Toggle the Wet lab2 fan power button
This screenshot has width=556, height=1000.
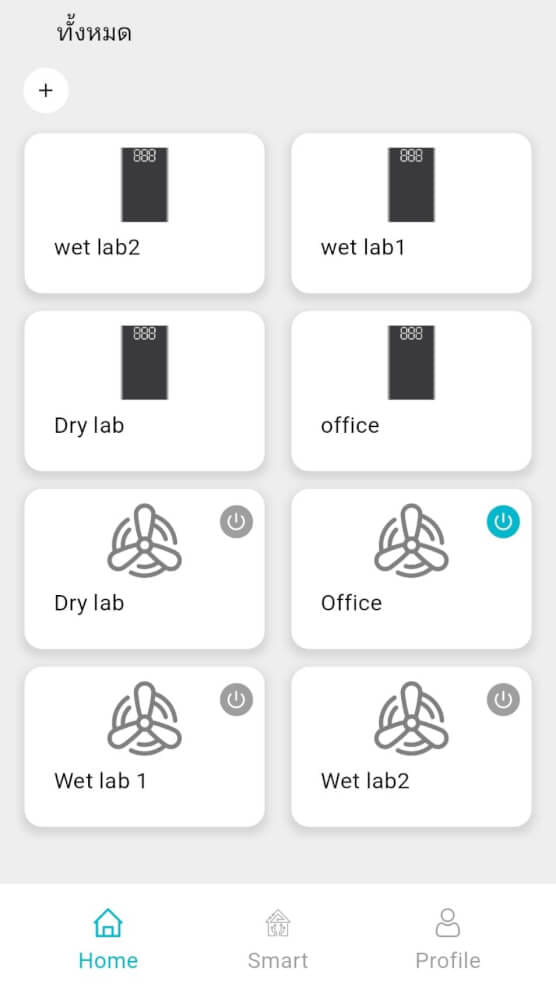503,700
